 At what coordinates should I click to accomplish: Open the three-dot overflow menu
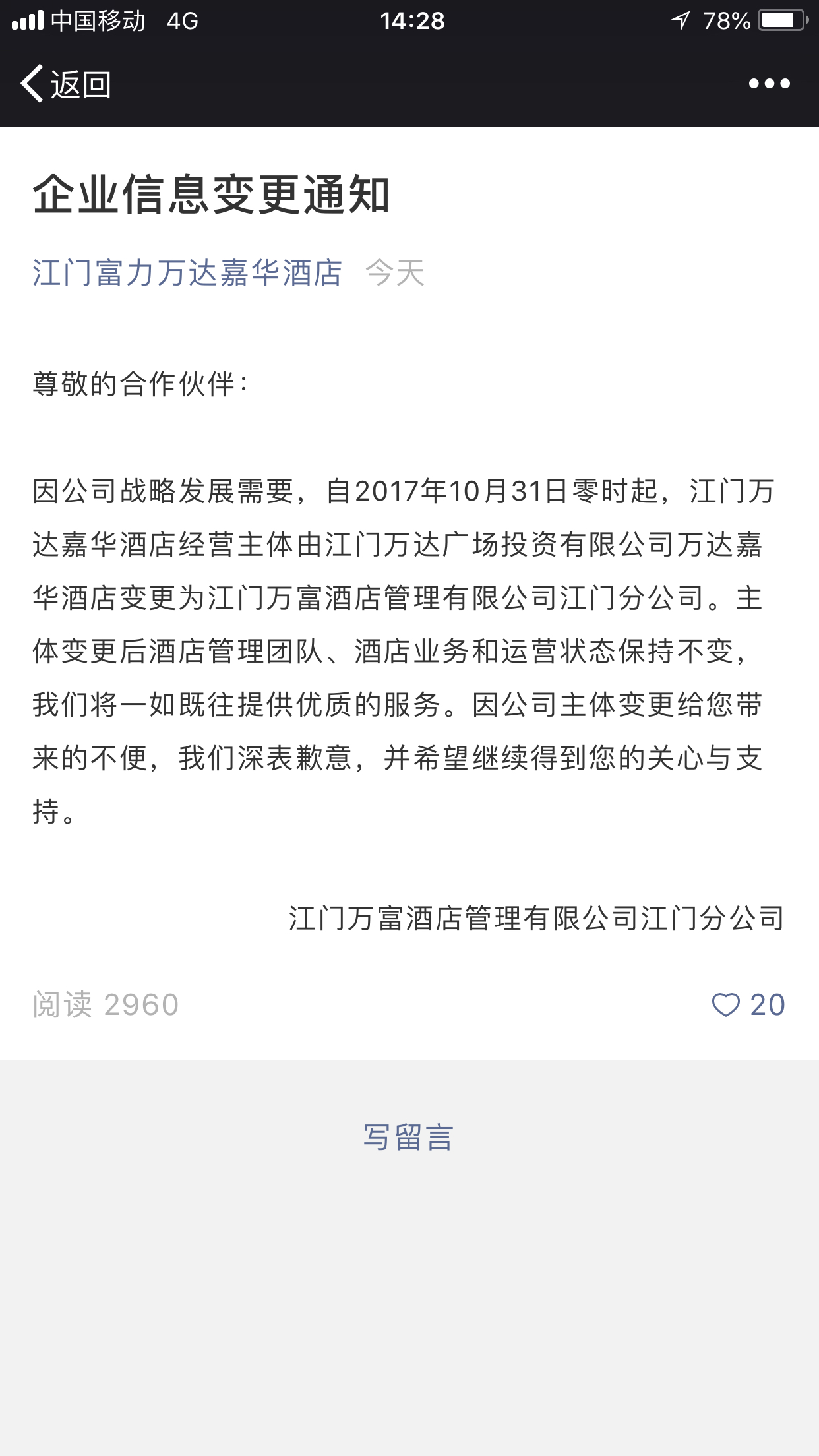pos(769,84)
